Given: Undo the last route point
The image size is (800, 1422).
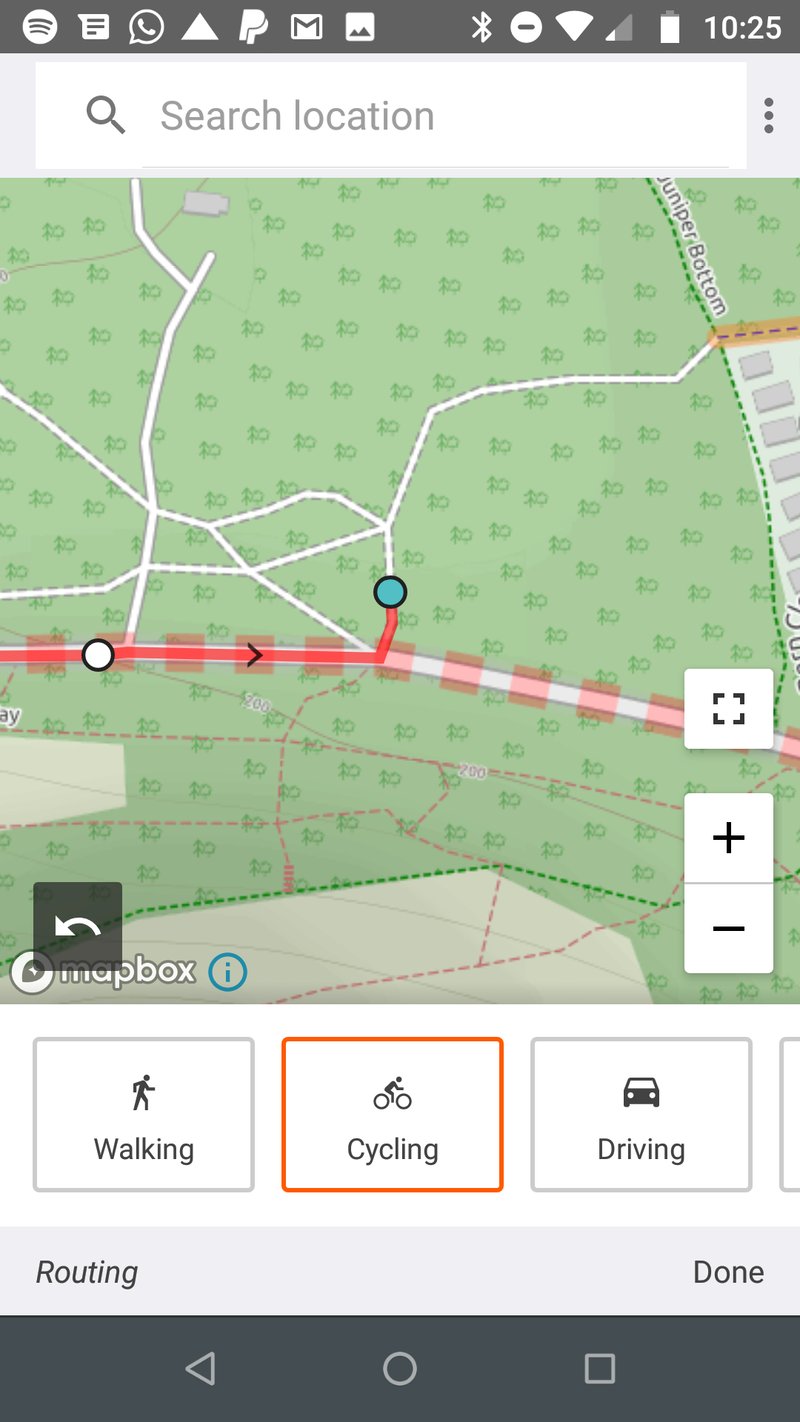Looking at the screenshot, I should coord(77,927).
